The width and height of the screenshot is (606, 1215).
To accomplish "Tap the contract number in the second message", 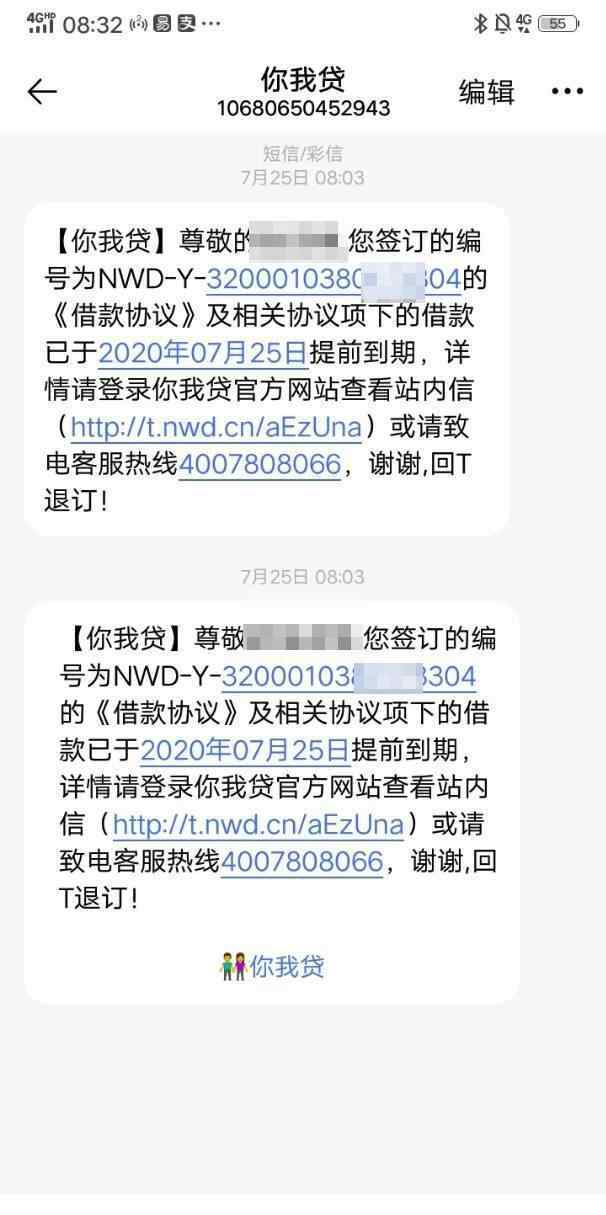I will coord(348,676).
